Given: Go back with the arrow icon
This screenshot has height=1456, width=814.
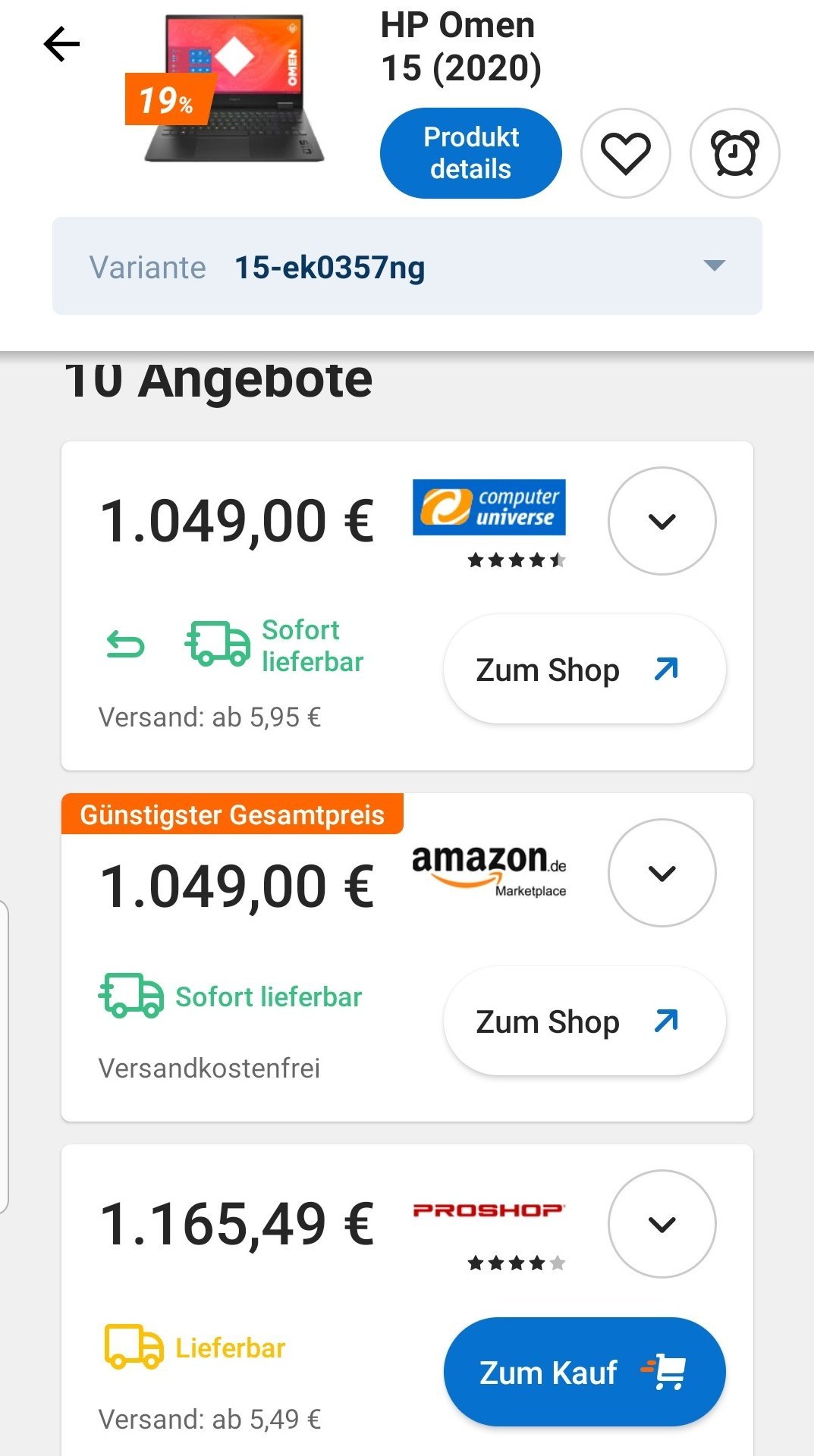Looking at the screenshot, I should (61, 43).
